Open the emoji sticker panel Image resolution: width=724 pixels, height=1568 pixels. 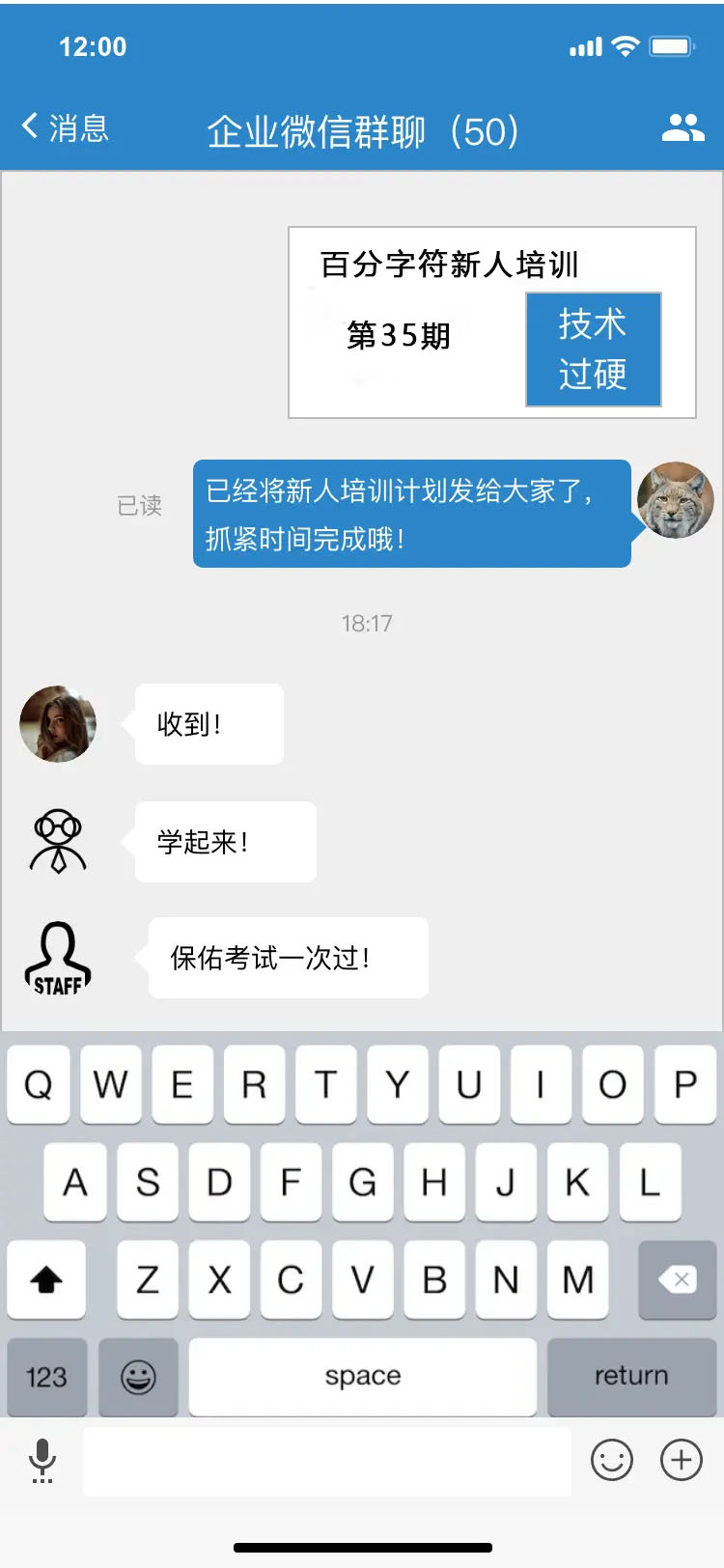611,1460
